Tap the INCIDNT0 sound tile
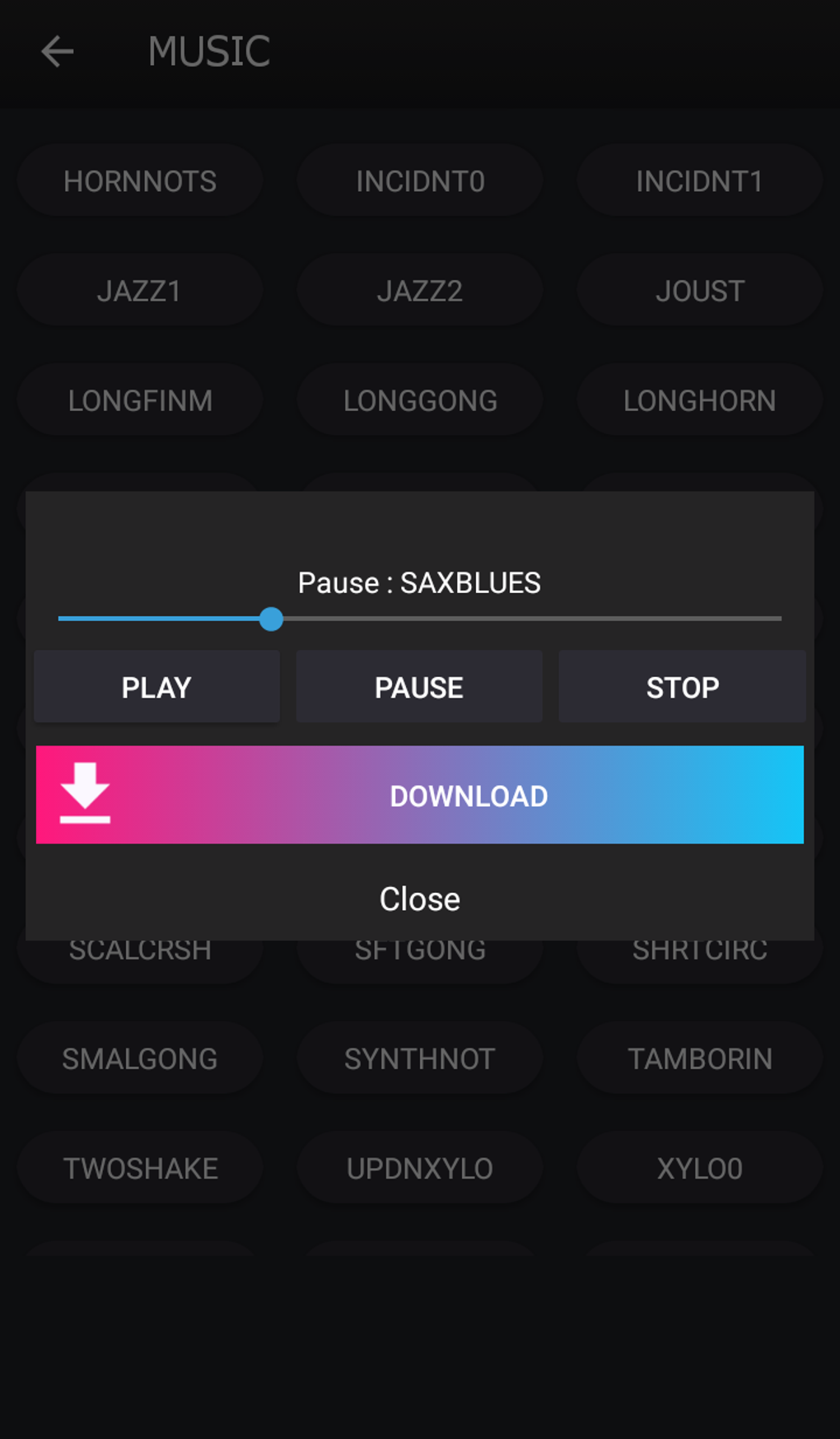Viewport: 840px width, 1439px height. tap(419, 180)
